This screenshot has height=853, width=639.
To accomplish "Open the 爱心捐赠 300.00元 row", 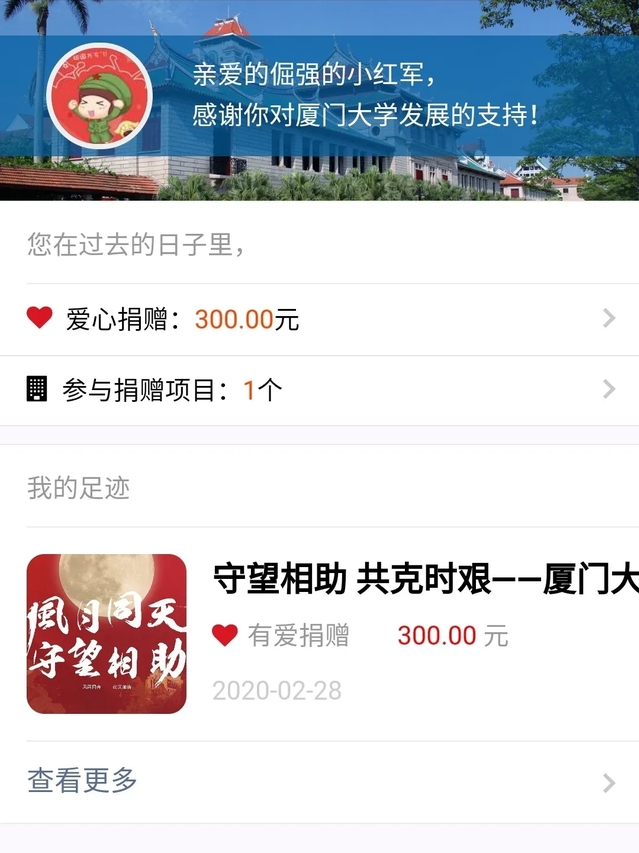I will tap(319, 319).
